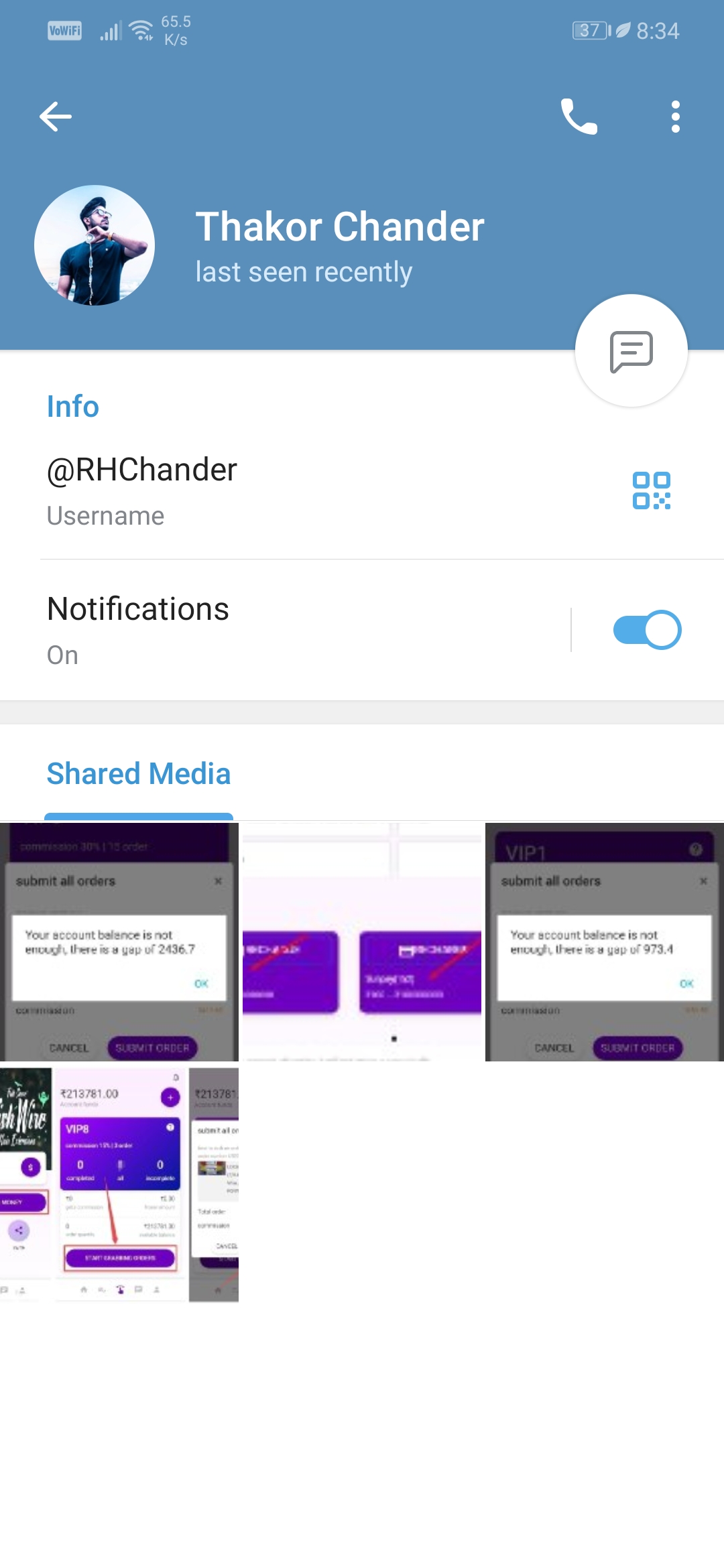This screenshot has width=724, height=1568.
Task: Call Thakor Chander
Action: tap(579, 117)
